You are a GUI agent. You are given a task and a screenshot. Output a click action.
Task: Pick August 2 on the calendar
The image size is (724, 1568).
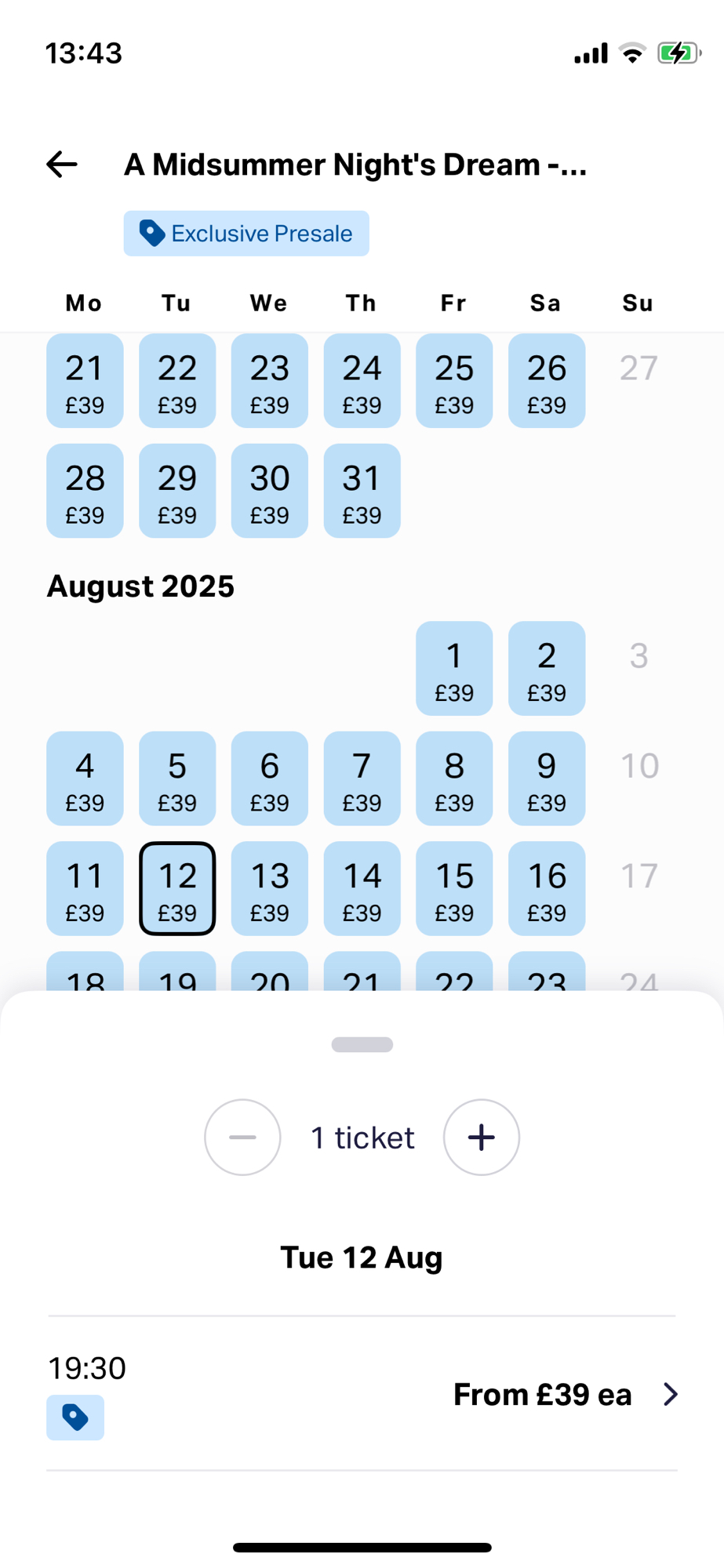(547, 669)
